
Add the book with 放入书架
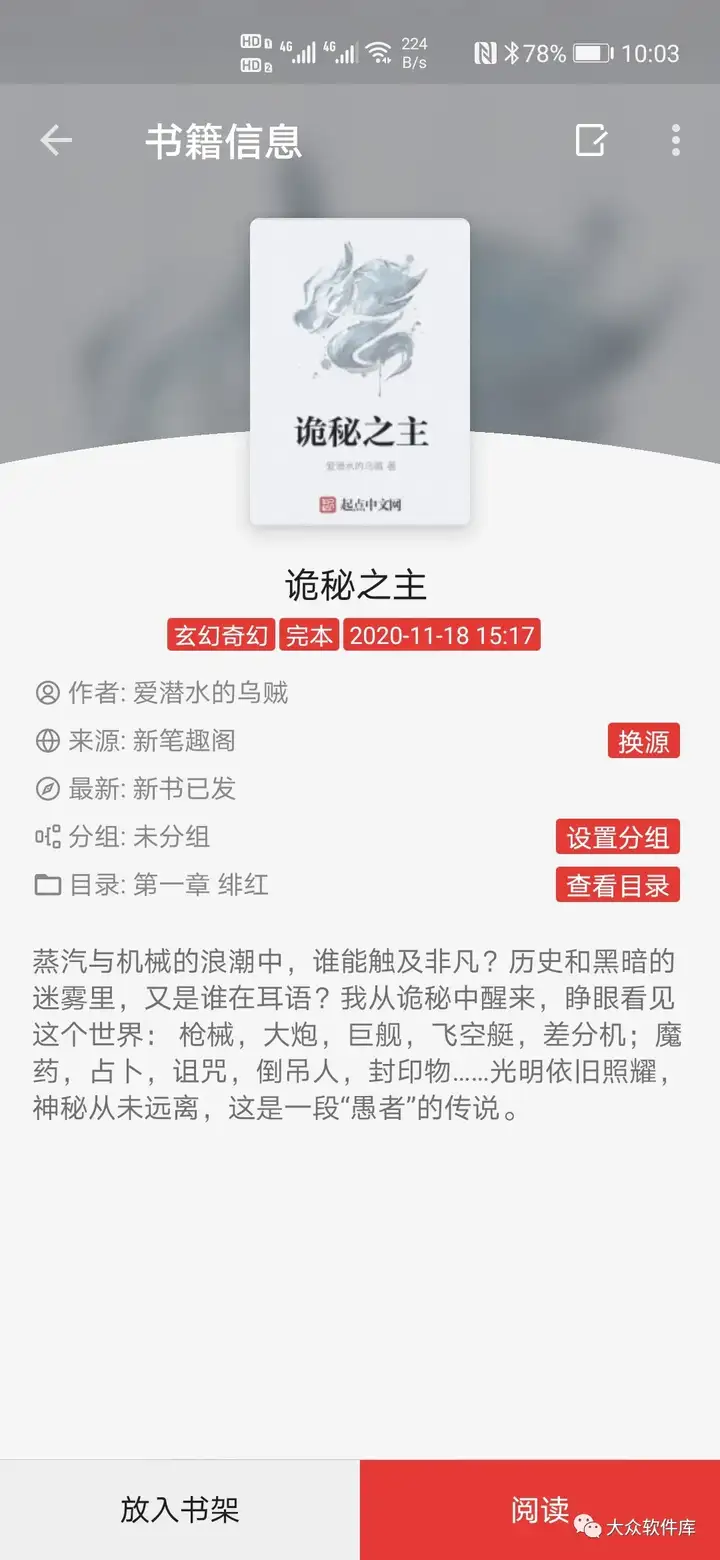tap(180, 1509)
